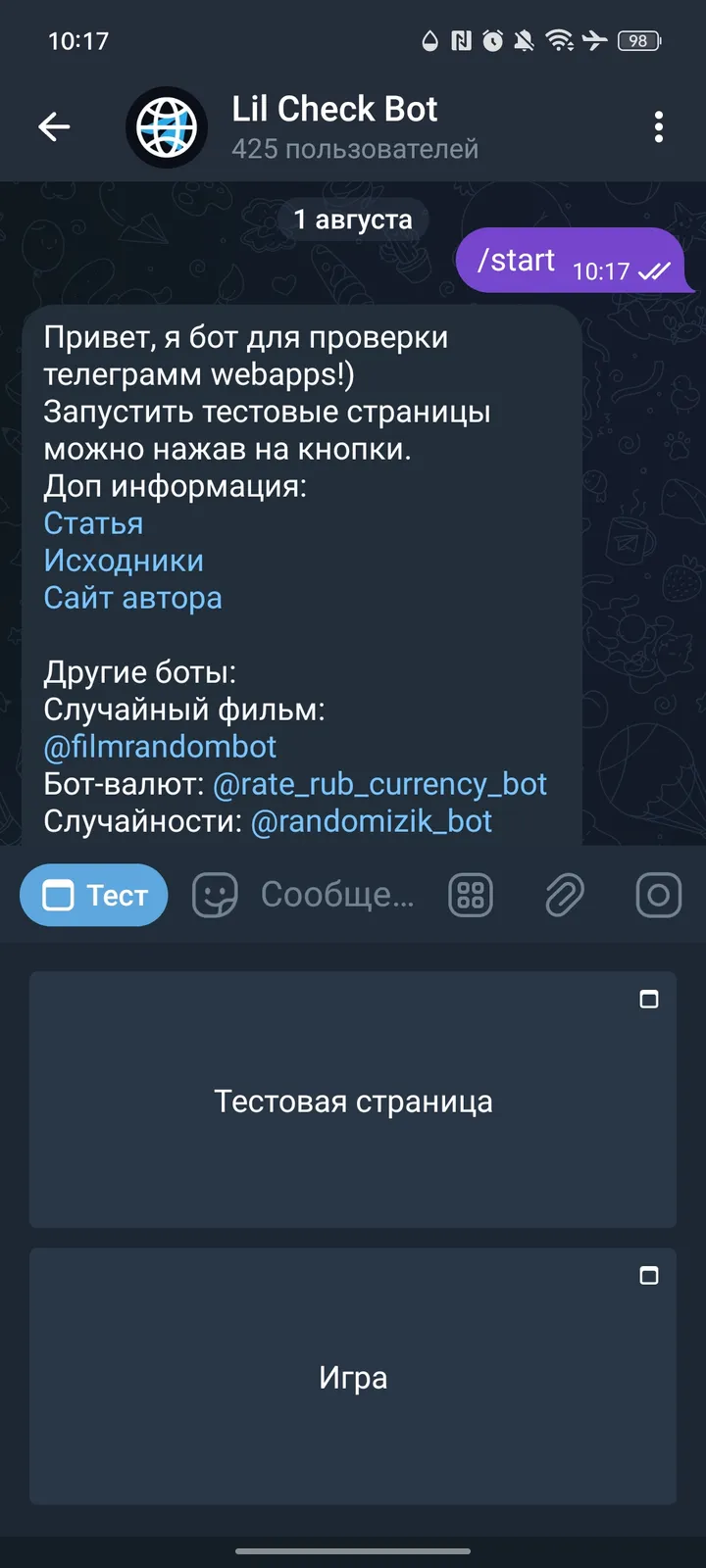706x1568 pixels.
Task: Open the emoji and sticker panel
Action: (x=214, y=895)
